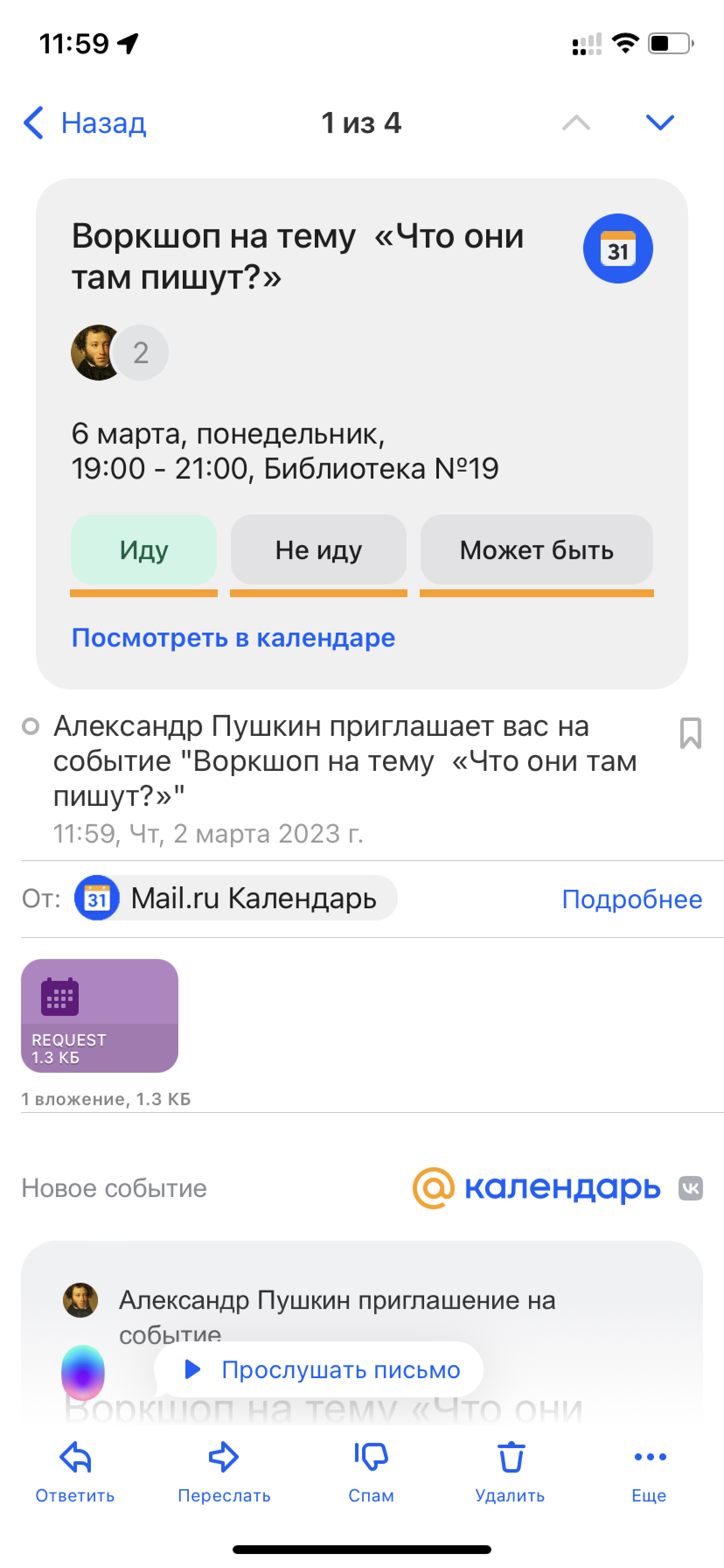The width and height of the screenshot is (724, 1568).
Task: Respond Может быть to the invitation
Action: pos(536,550)
